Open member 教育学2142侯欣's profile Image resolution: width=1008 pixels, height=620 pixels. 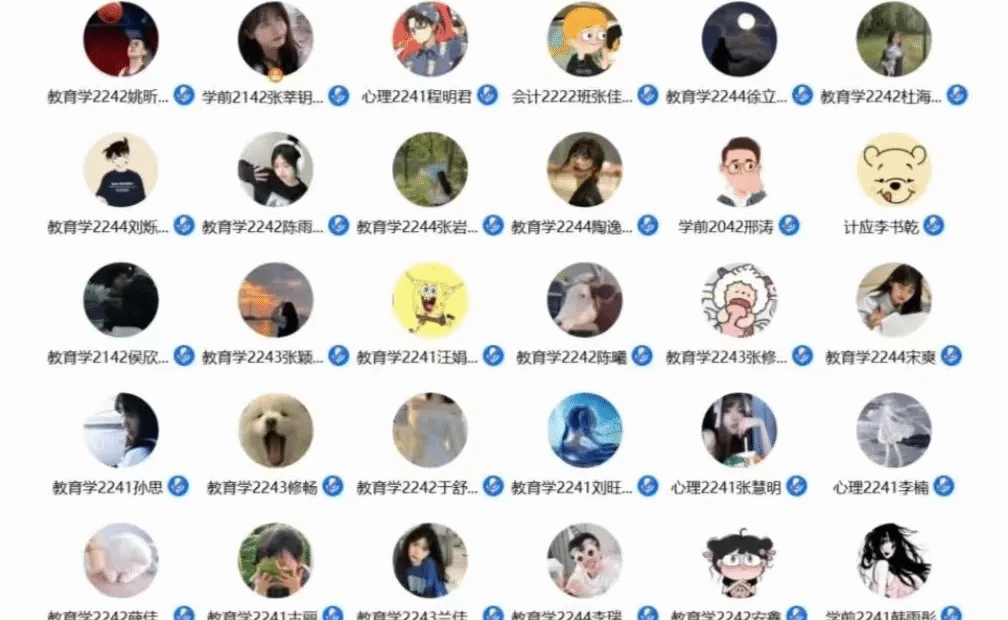(121, 301)
